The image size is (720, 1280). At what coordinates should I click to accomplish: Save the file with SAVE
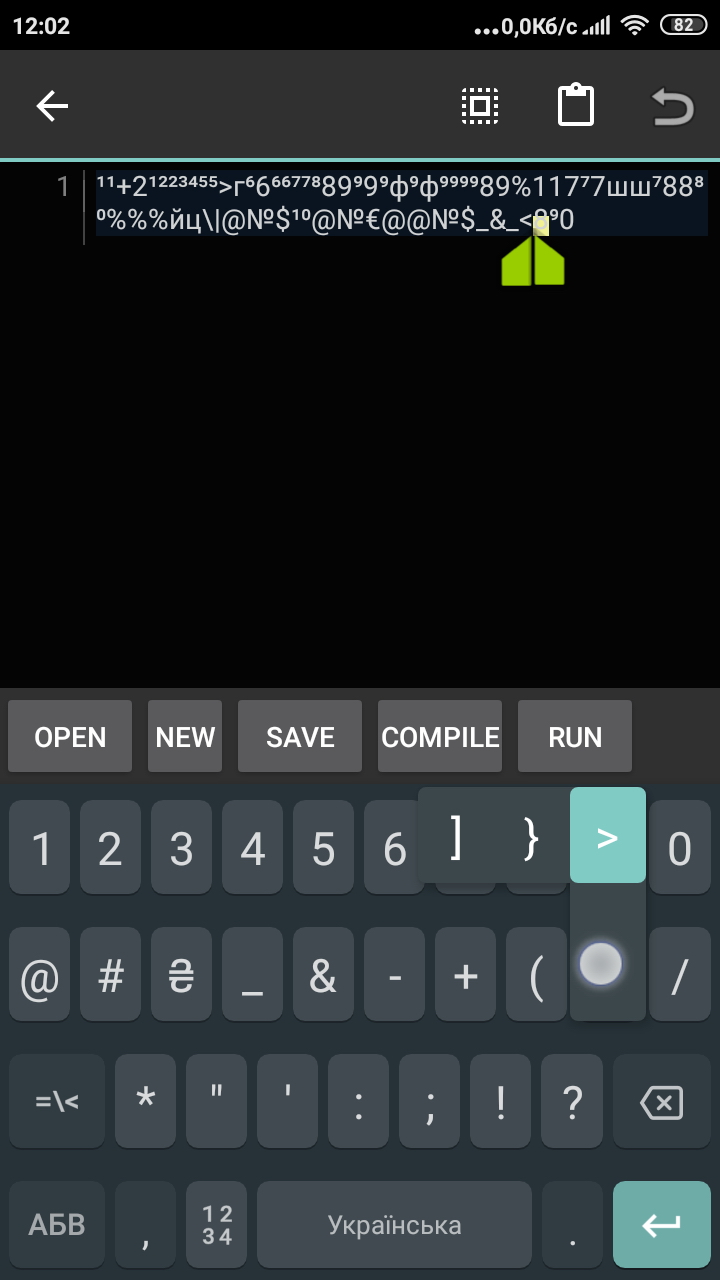(300, 737)
